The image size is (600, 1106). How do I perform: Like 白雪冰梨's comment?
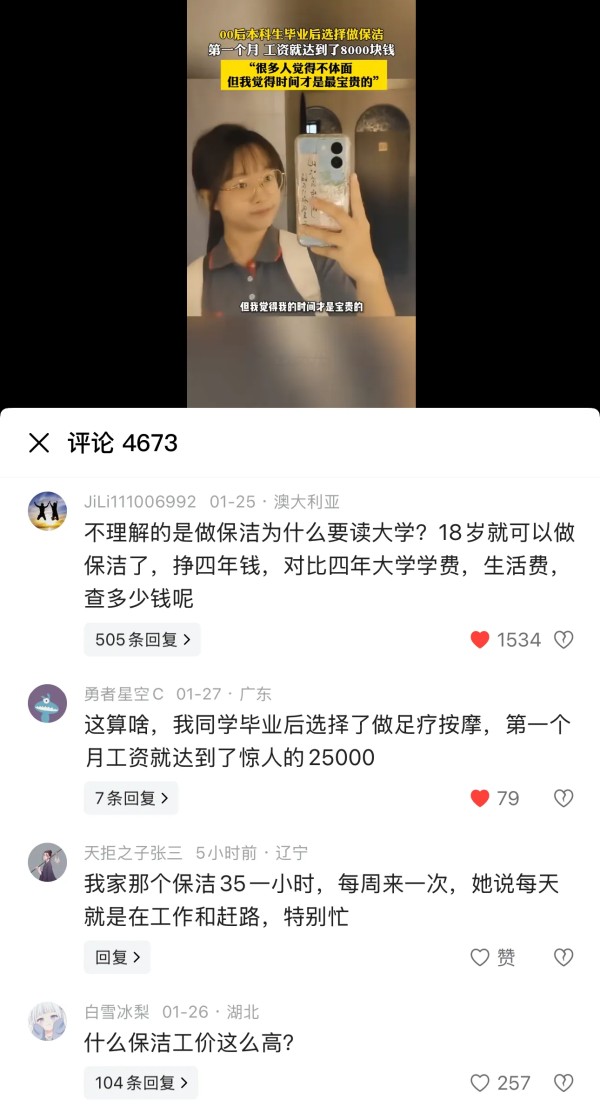coord(481,1082)
